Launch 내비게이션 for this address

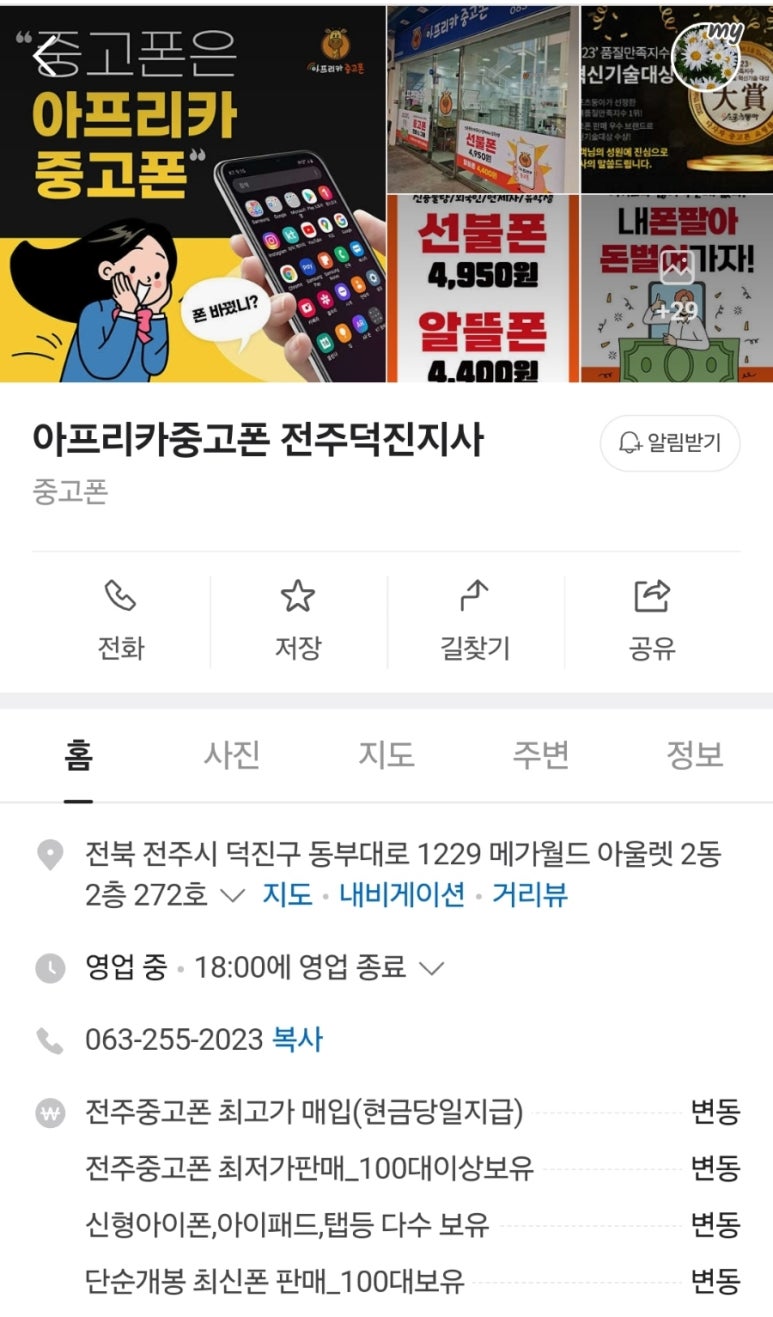(x=402, y=894)
